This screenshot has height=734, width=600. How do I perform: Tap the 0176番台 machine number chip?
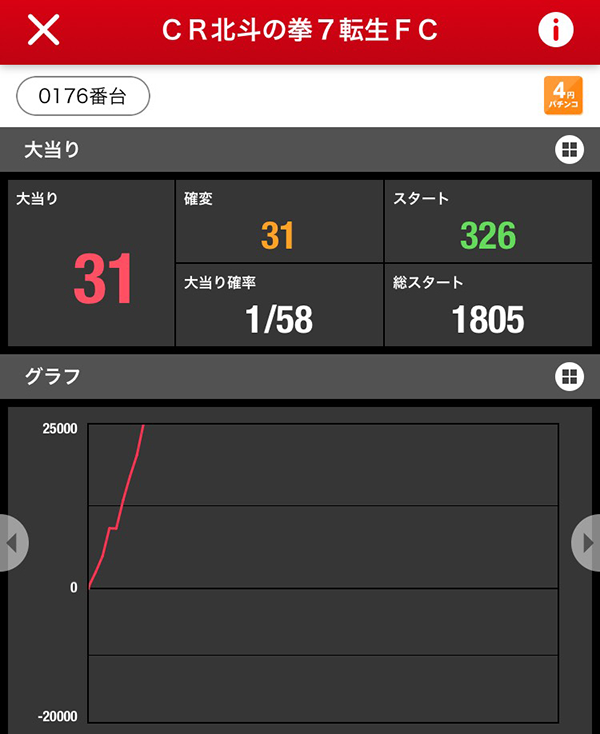[x=83, y=96]
